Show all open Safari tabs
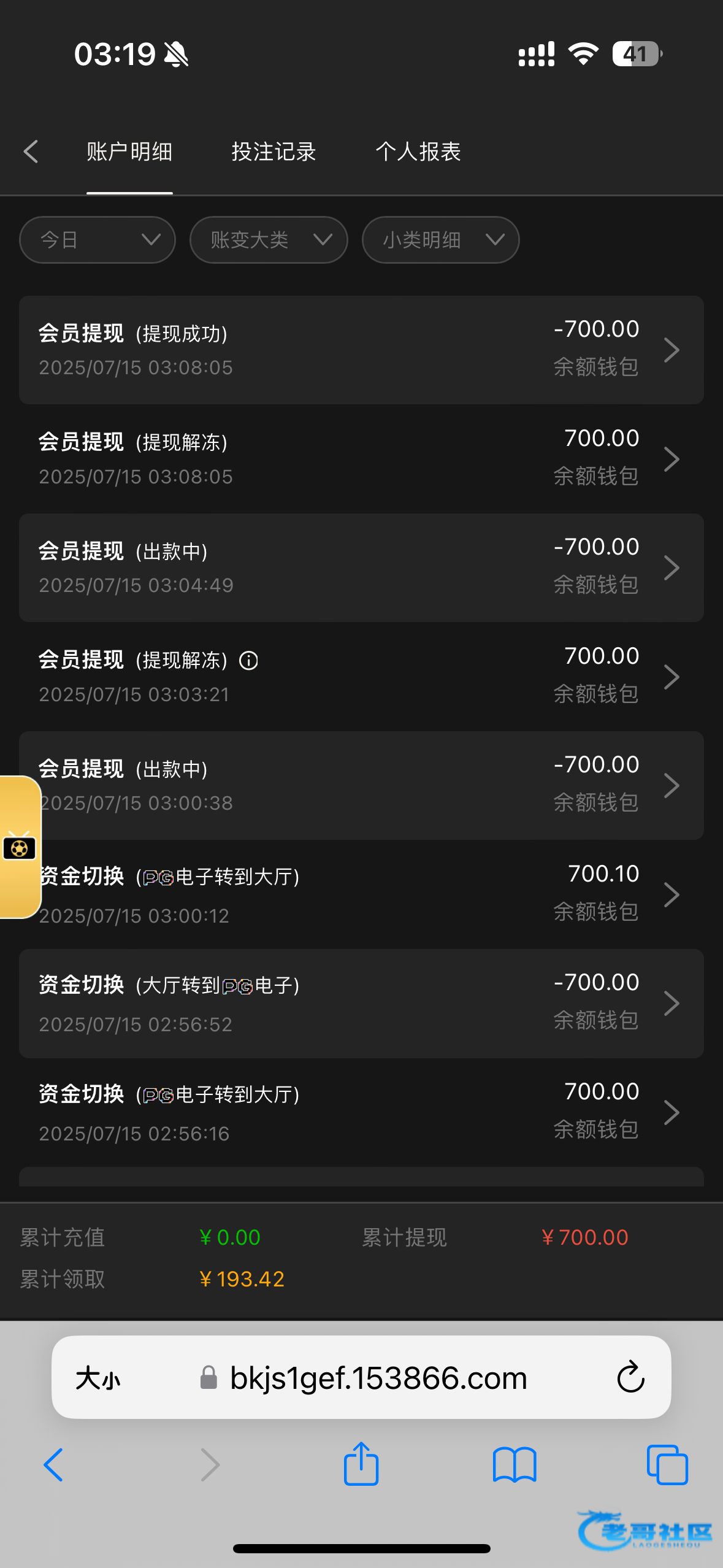This screenshot has width=723, height=1568. [667, 1465]
